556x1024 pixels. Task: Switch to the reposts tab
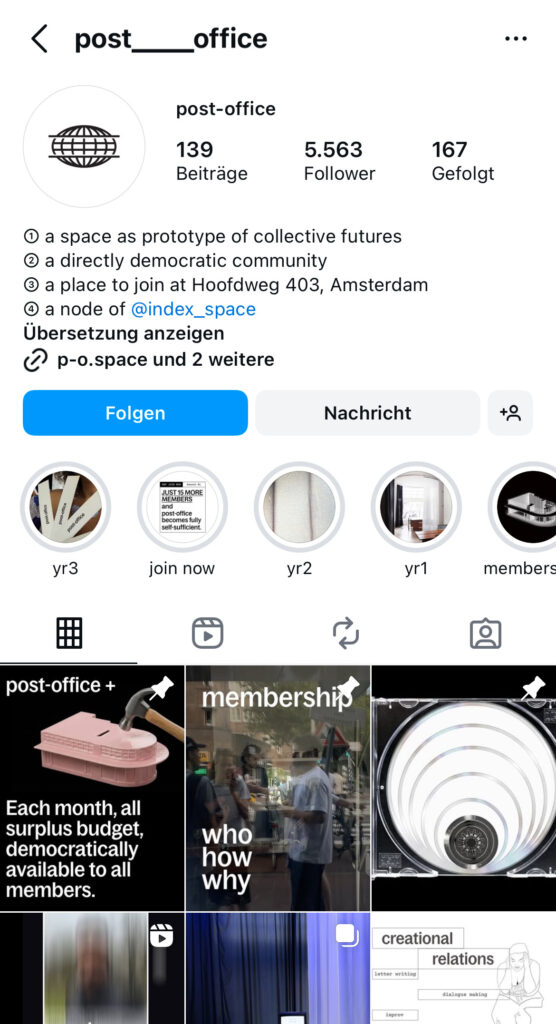point(346,633)
